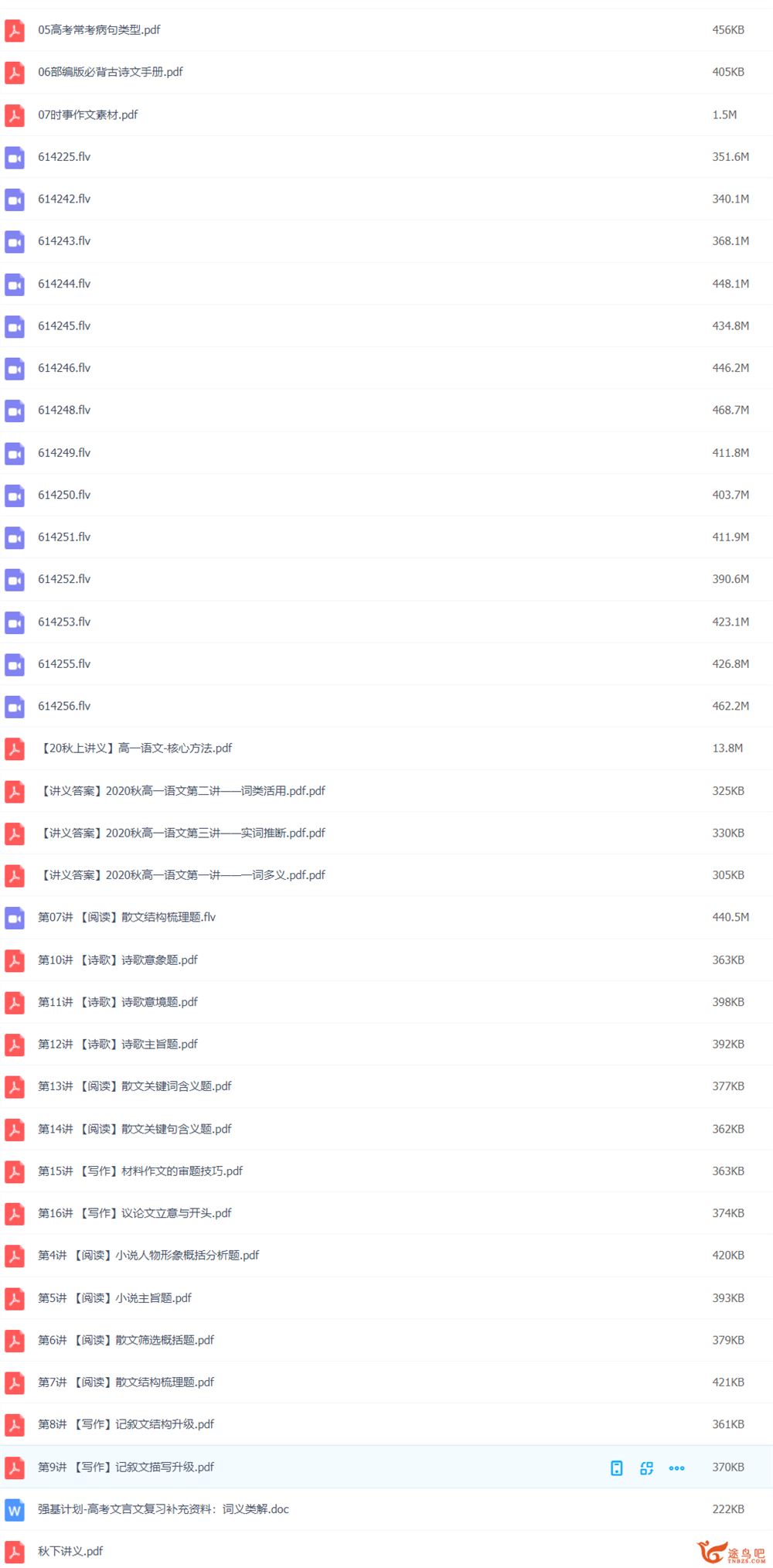Open 第10讲 诗歌意象题.pdf
The height and width of the screenshot is (1568, 773).
(x=117, y=960)
